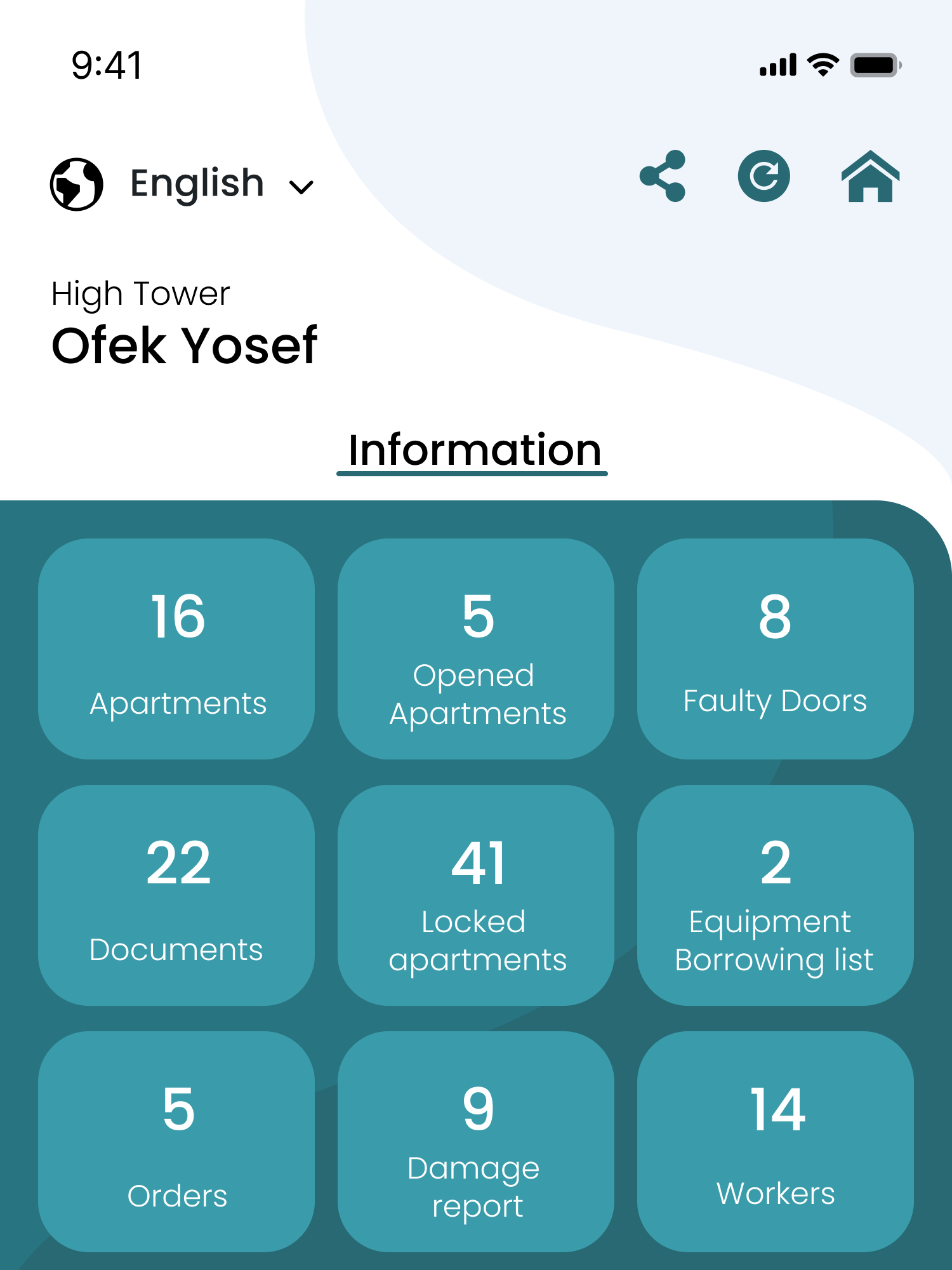Image resolution: width=952 pixels, height=1270 pixels.
Task: Open the Equipment Borrowing list card
Action: pyautogui.click(x=775, y=895)
